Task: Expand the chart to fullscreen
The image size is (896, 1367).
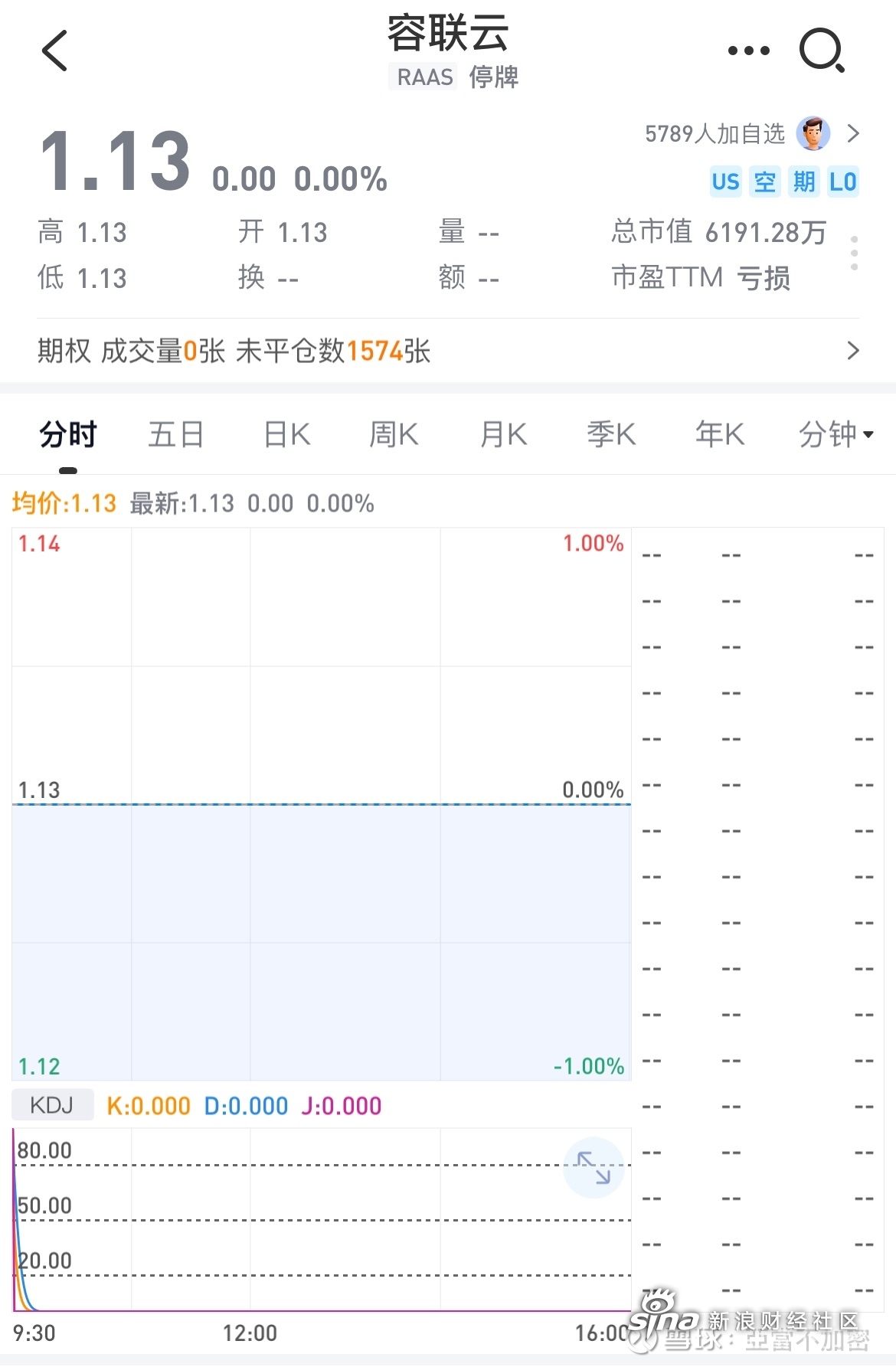Action: pos(594,1168)
